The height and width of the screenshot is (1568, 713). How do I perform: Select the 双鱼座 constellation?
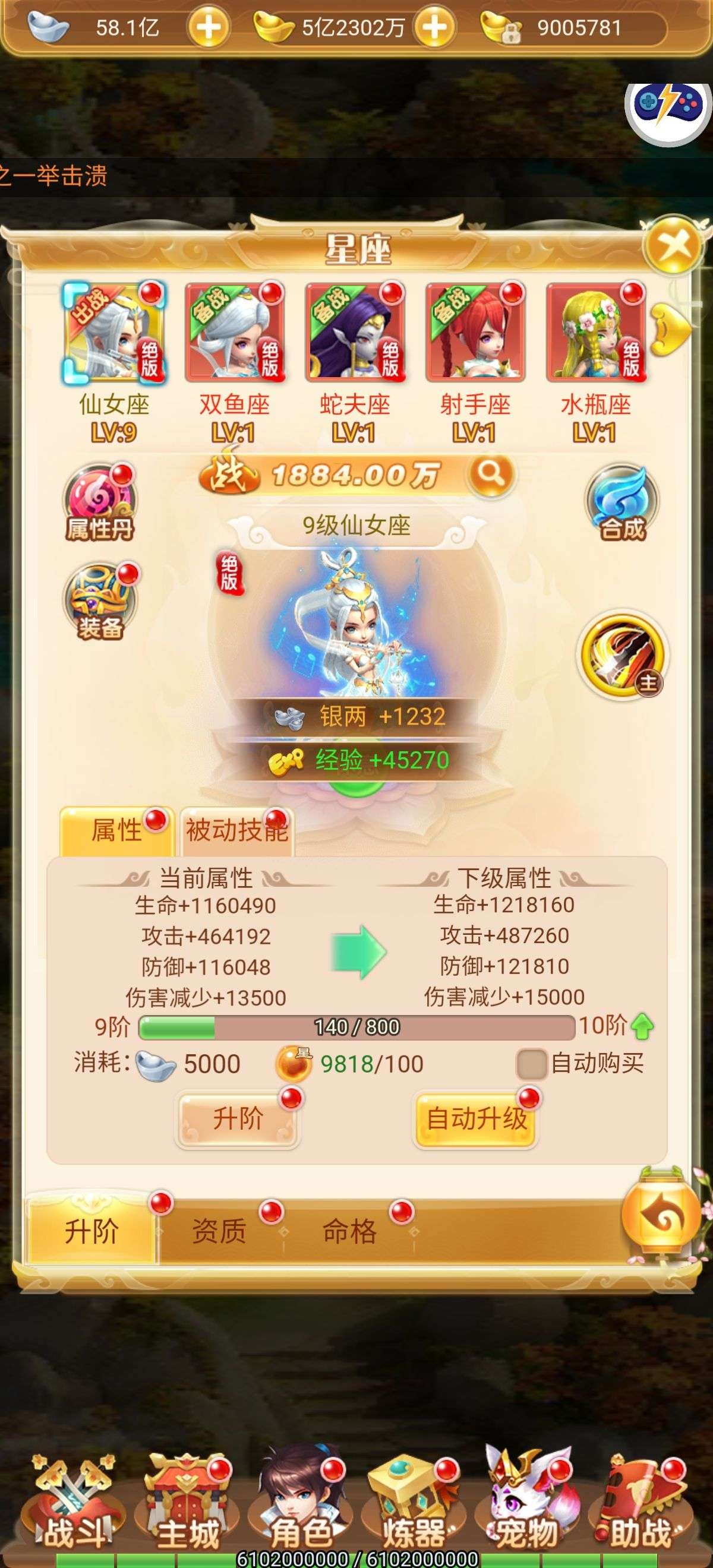click(235, 333)
